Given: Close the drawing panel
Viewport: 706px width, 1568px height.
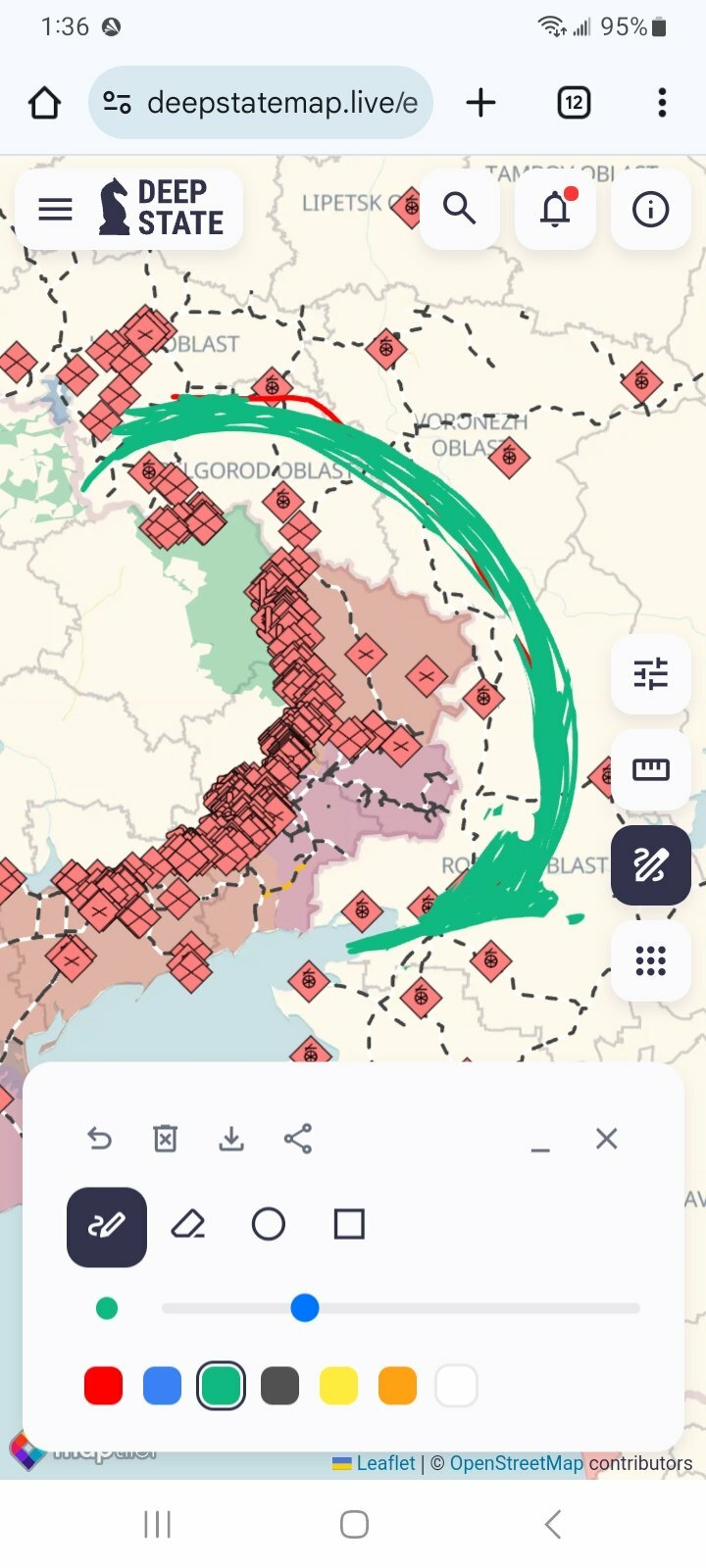Looking at the screenshot, I should coord(607,1139).
